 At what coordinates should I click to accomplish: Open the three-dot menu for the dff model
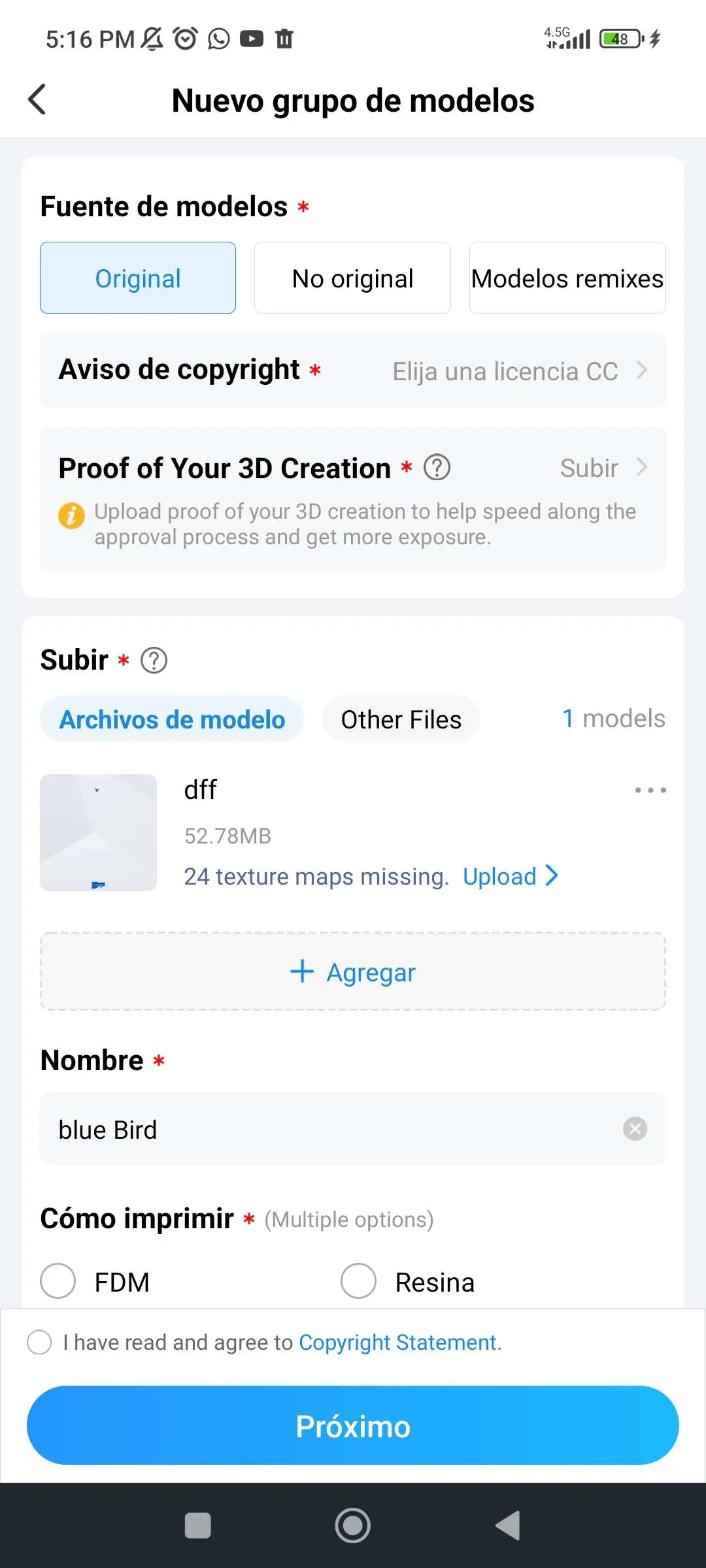(x=650, y=790)
